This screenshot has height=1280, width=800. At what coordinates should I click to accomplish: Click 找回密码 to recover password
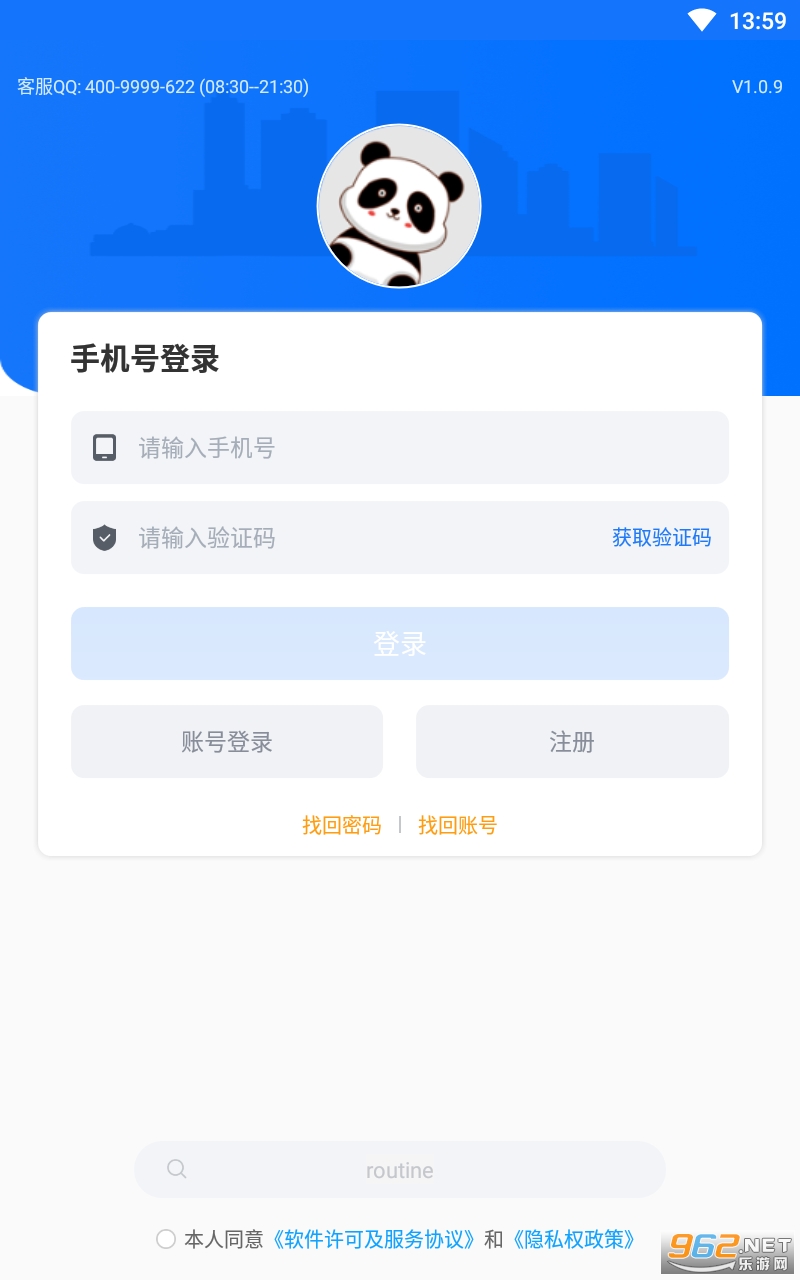(x=342, y=824)
